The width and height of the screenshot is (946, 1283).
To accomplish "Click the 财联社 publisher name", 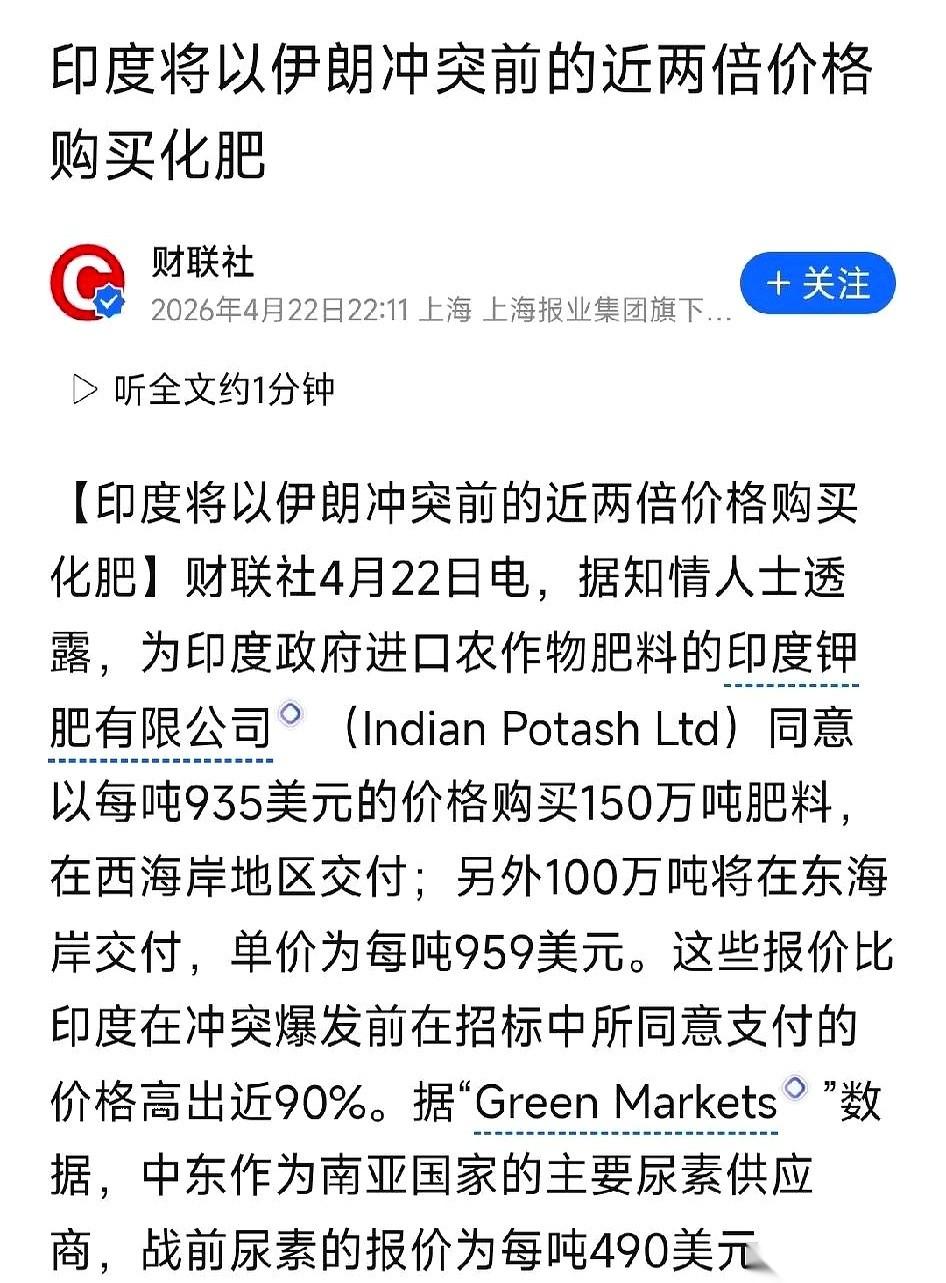I will click(x=200, y=264).
